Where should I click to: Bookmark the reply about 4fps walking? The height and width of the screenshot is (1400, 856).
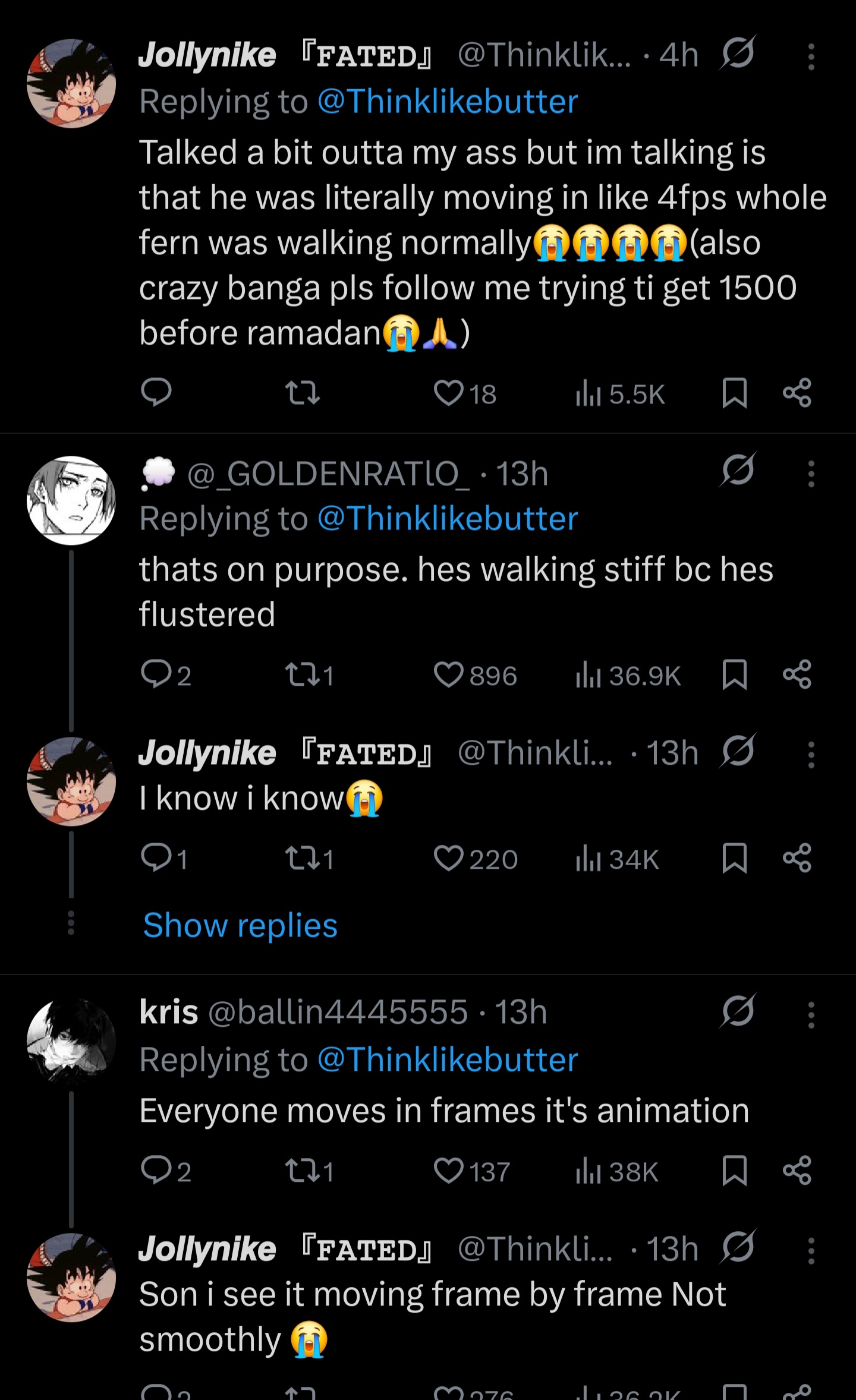coord(734,393)
